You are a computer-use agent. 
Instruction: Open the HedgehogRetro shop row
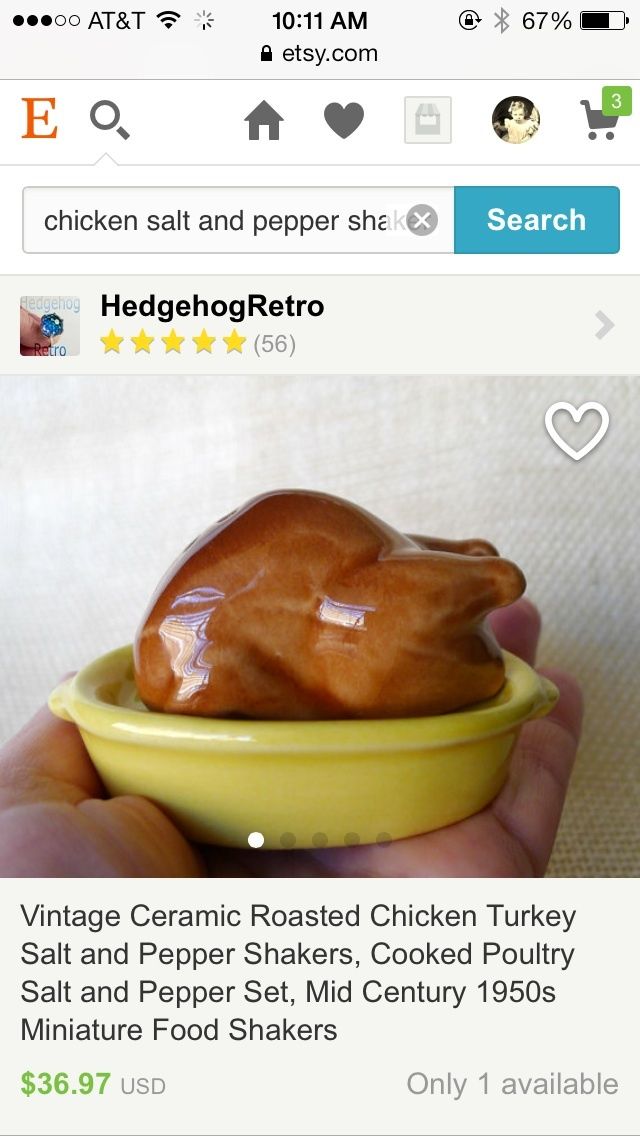tap(320, 325)
